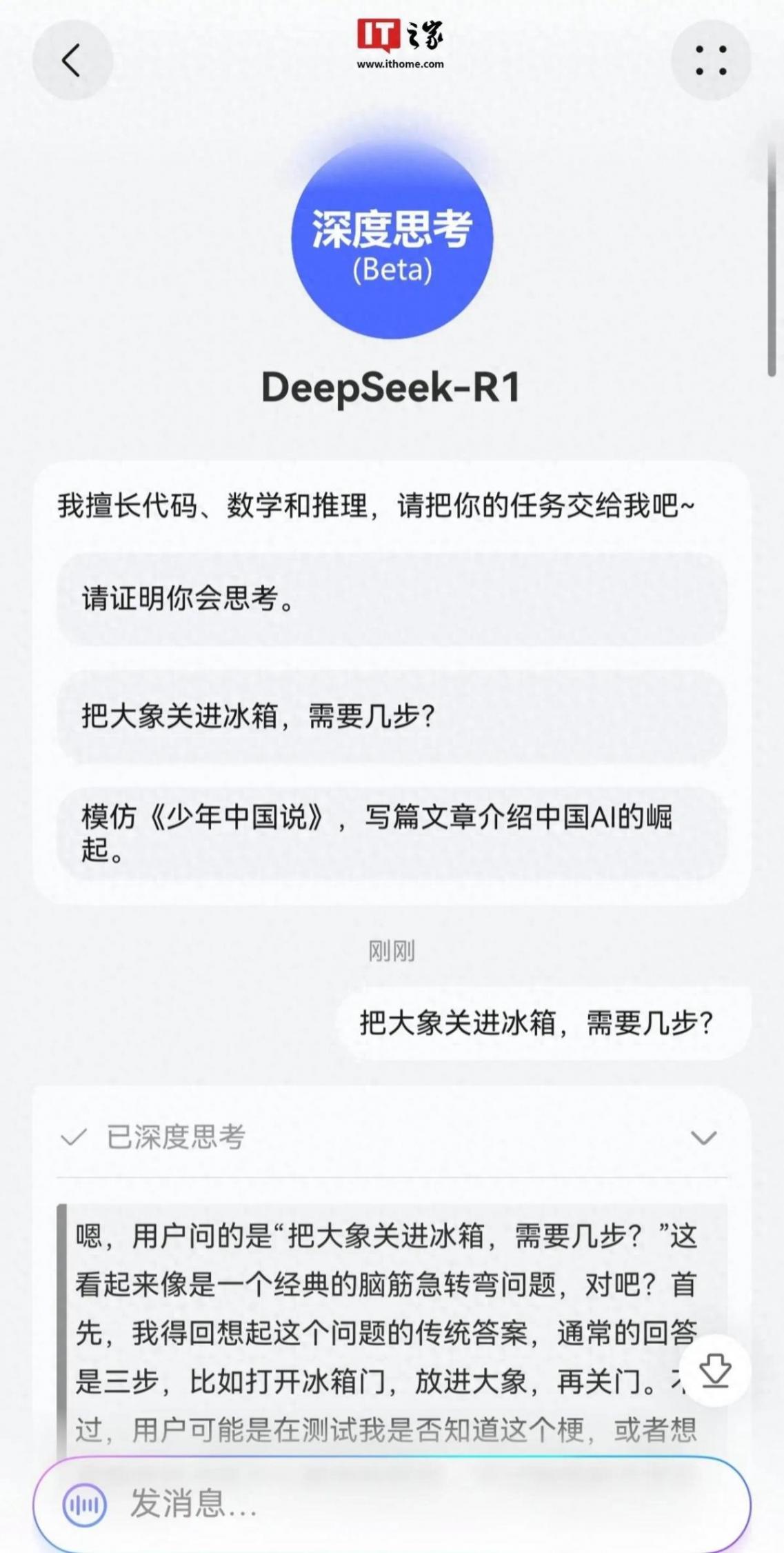The height and width of the screenshot is (1553, 784).
Task: Select the suggestion 请证明你会思考
Action: [x=391, y=599]
